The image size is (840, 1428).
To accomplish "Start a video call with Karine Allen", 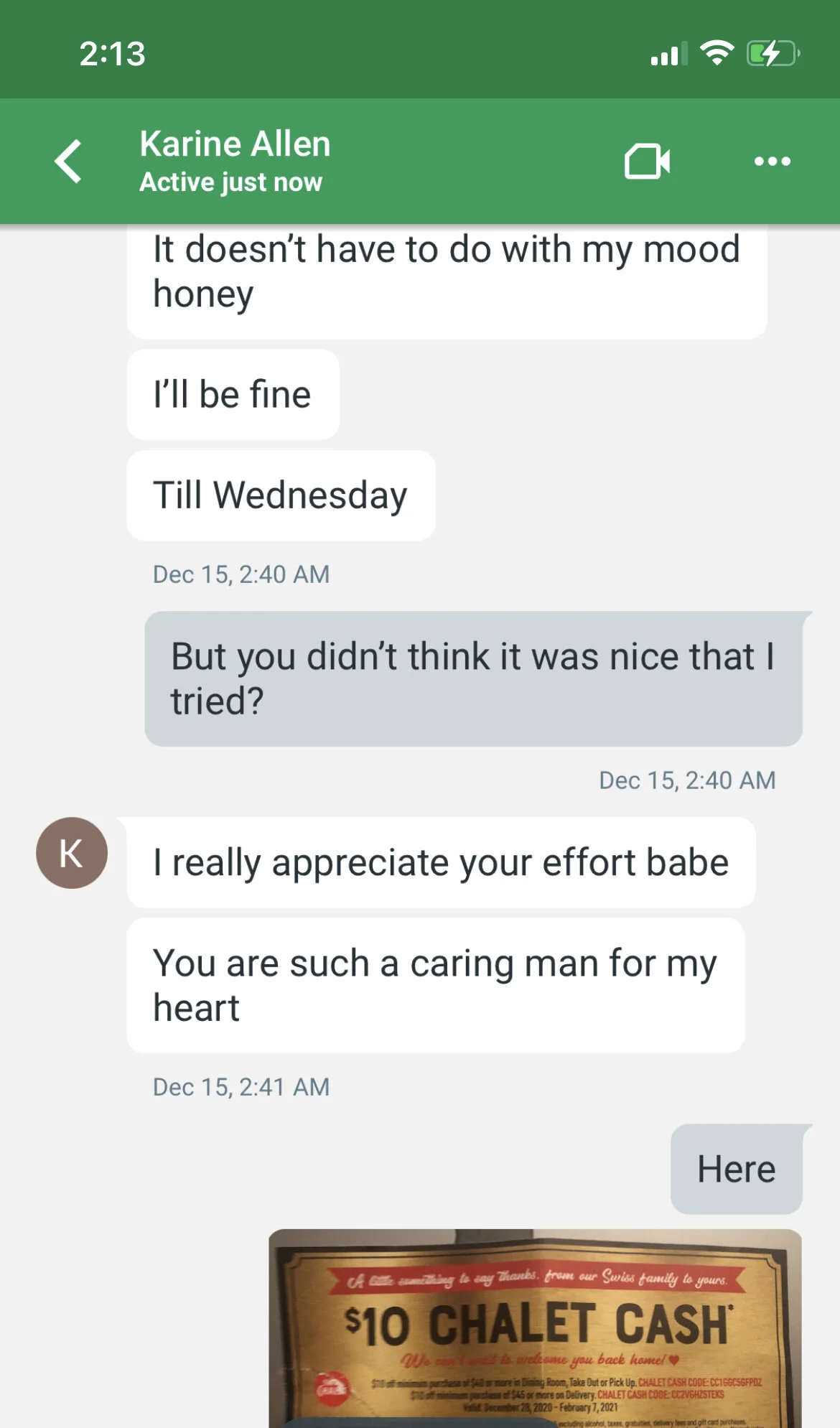I will (647, 161).
